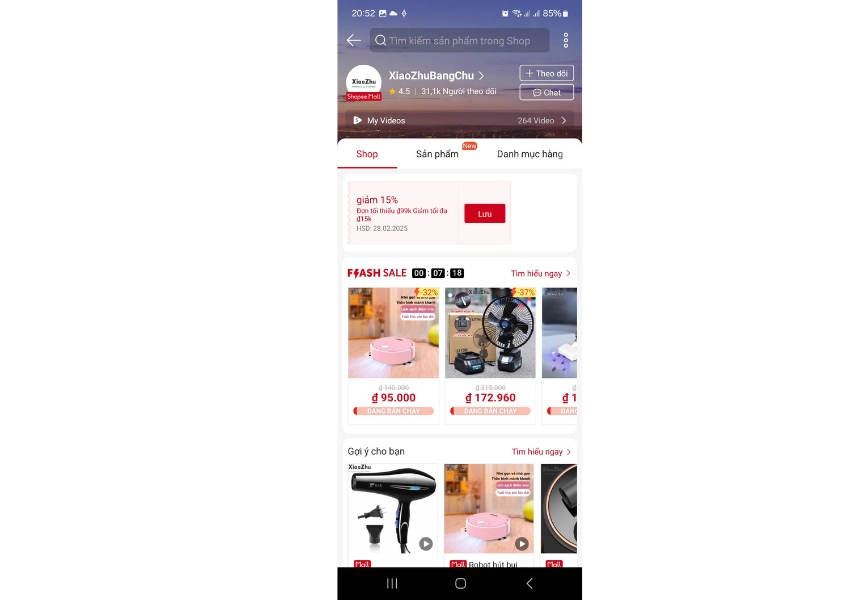Tap the shop search box
Image resolution: width=850 pixels, height=600 pixels.
[x=460, y=40]
